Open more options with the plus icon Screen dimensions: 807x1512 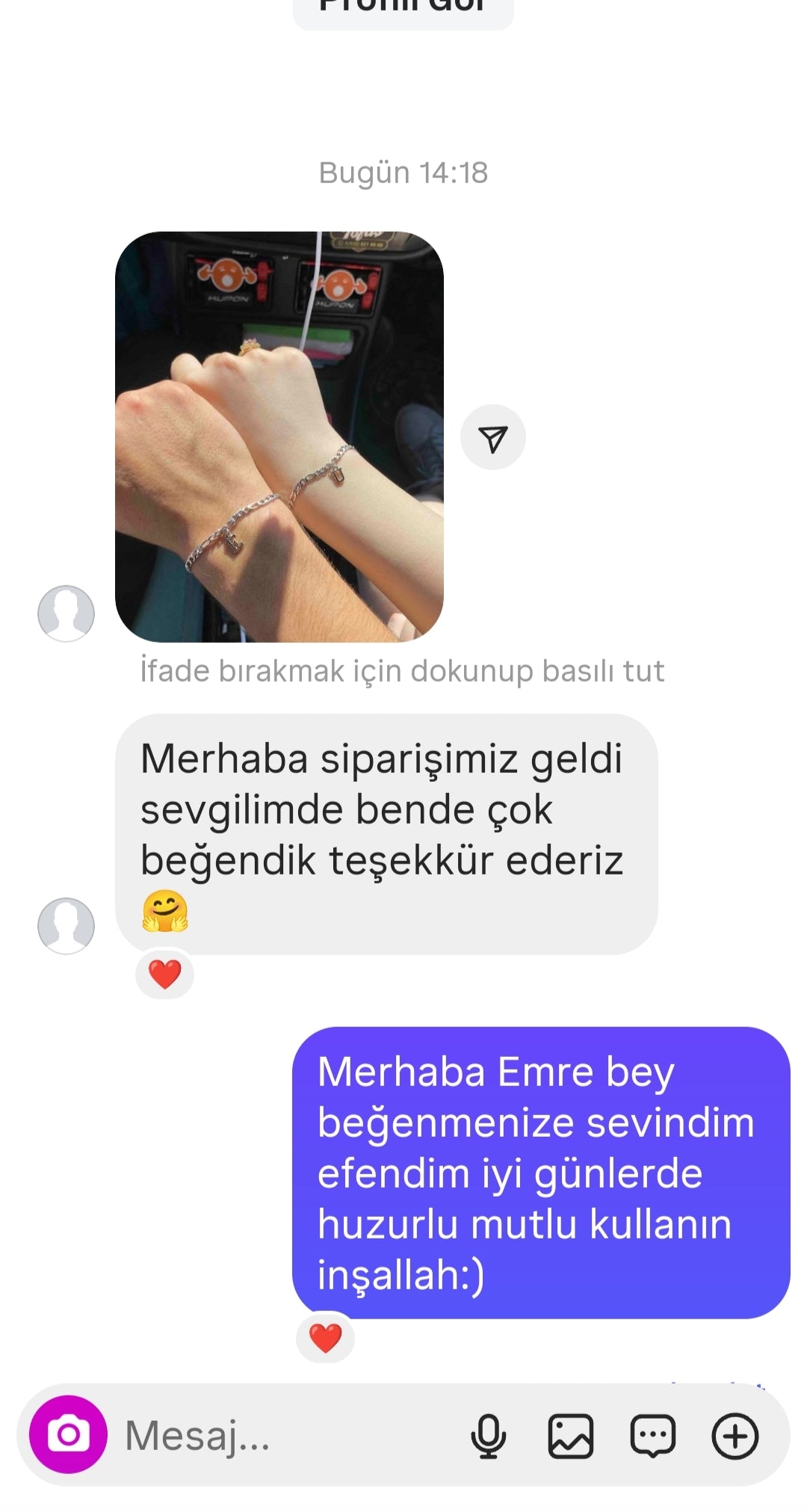[735, 1436]
